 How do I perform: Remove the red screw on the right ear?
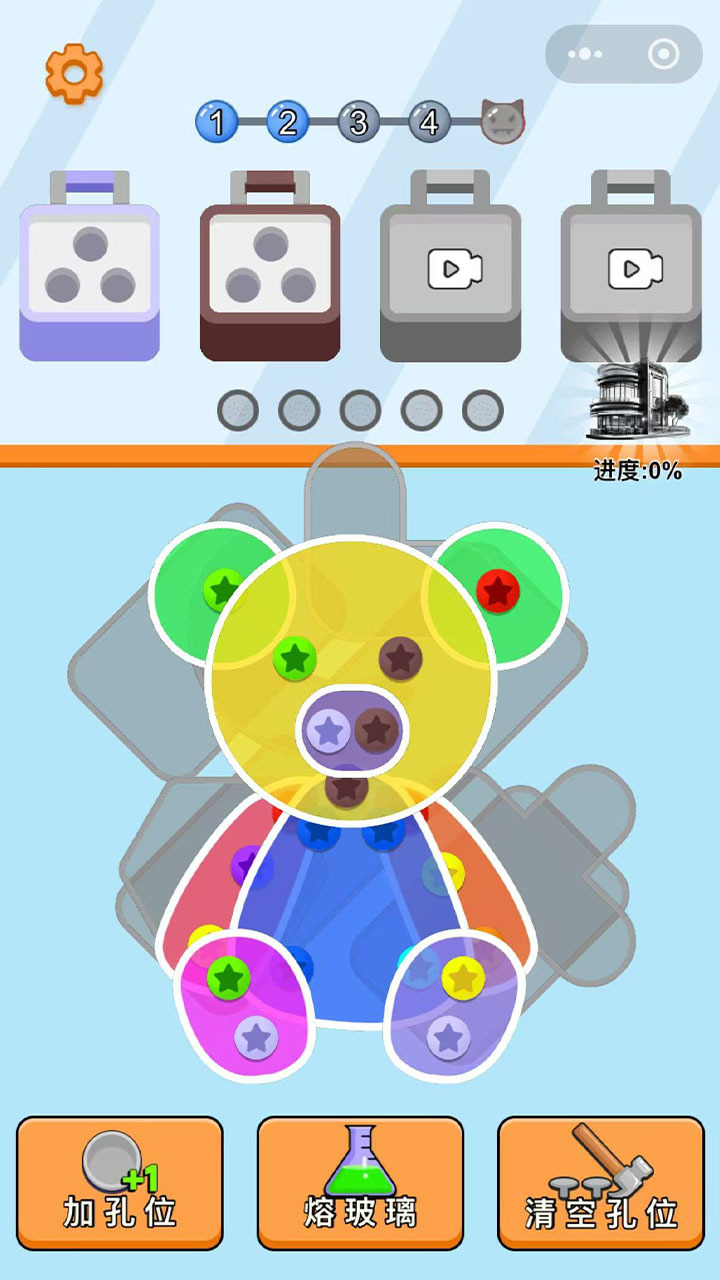point(498,591)
